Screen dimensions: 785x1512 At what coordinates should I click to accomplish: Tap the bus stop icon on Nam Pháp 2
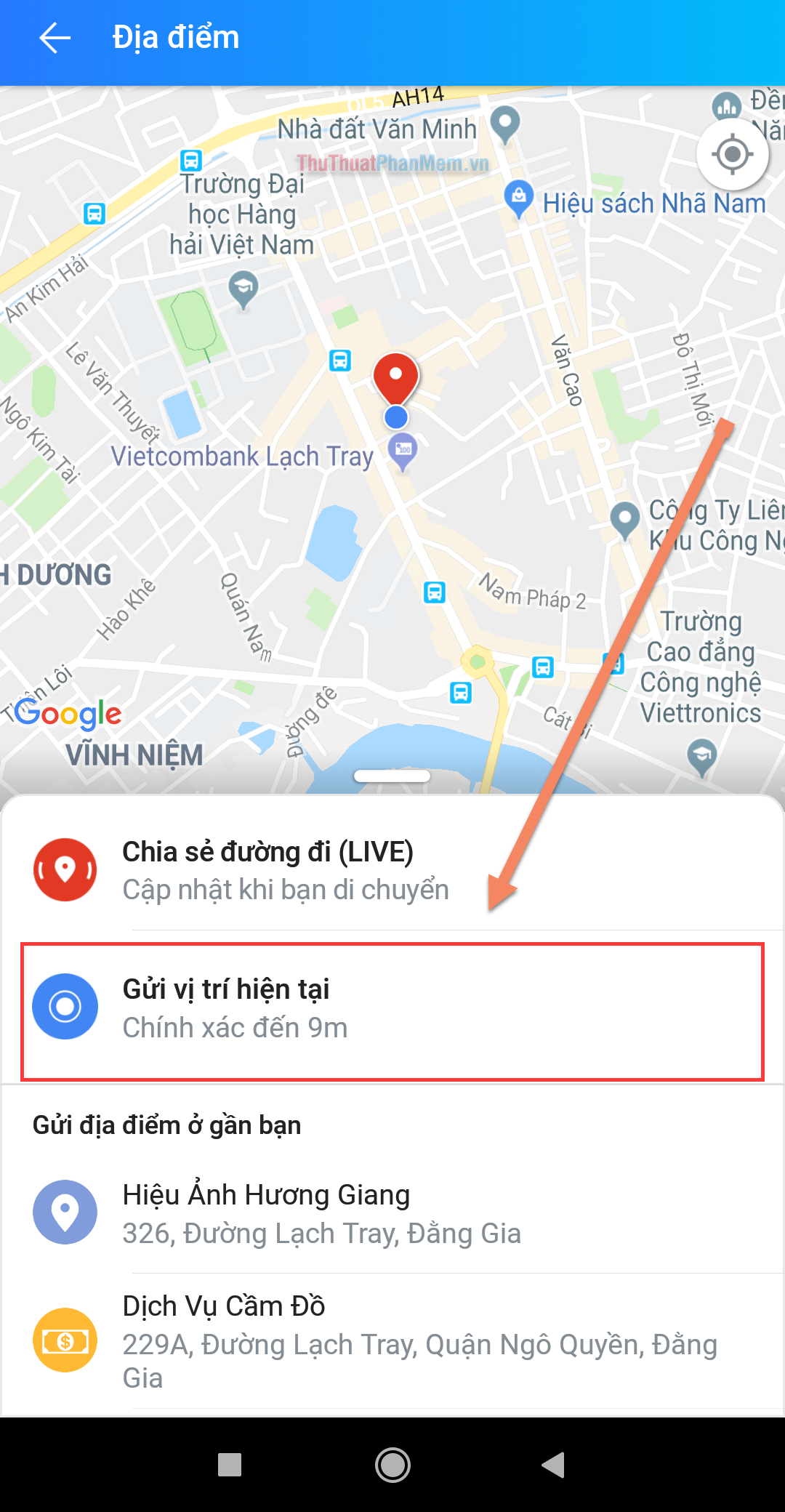coord(434,590)
